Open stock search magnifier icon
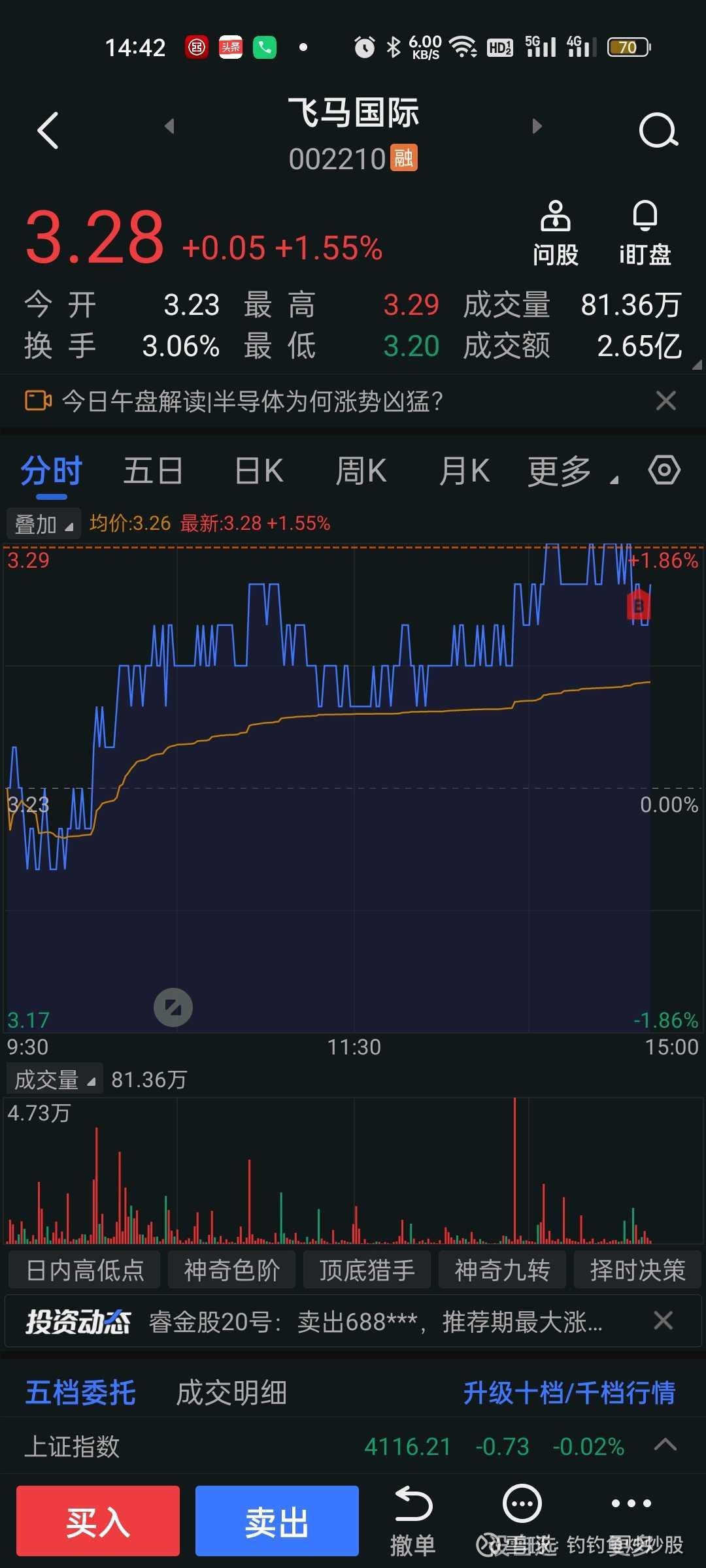 [x=658, y=130]
